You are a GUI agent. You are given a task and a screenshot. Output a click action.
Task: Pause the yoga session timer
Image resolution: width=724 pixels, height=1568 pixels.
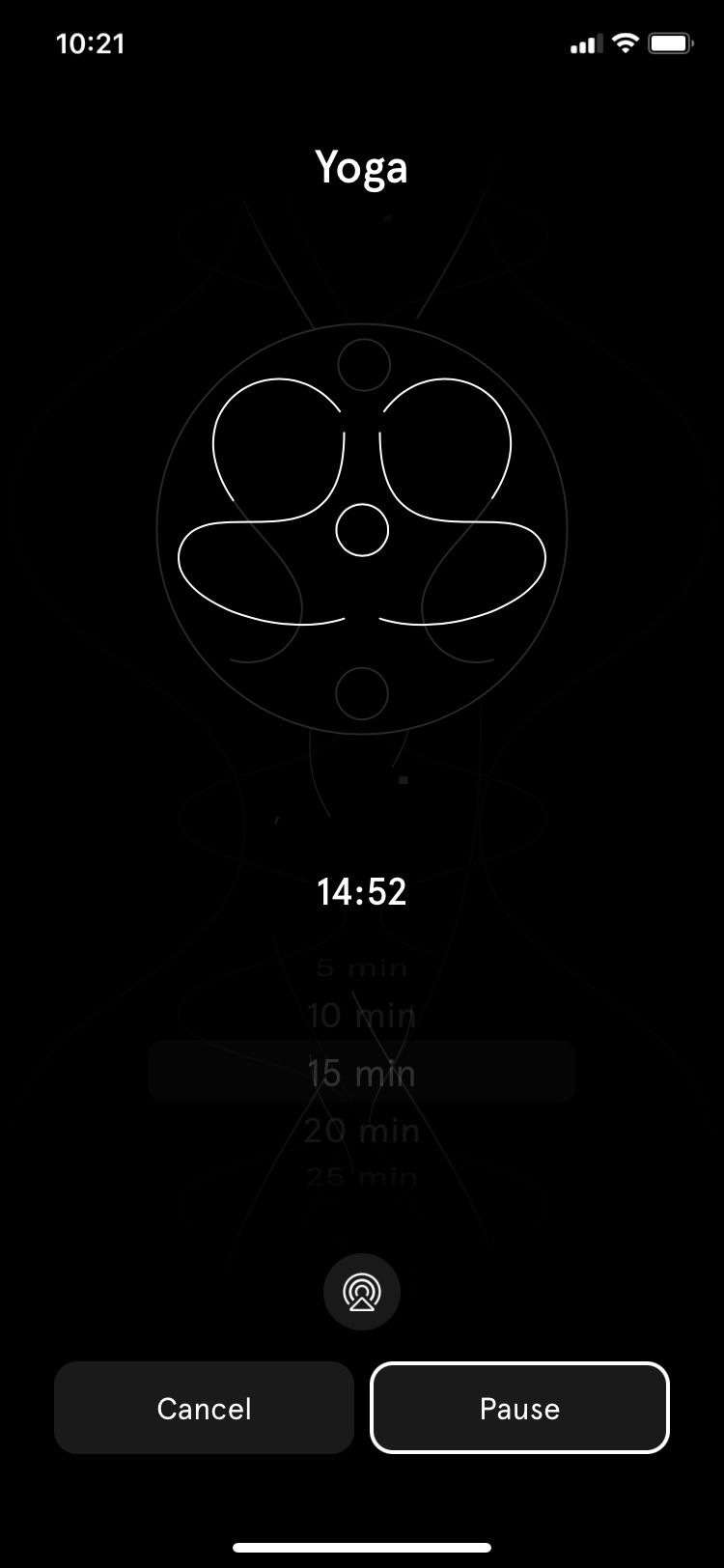(519, 1408)
